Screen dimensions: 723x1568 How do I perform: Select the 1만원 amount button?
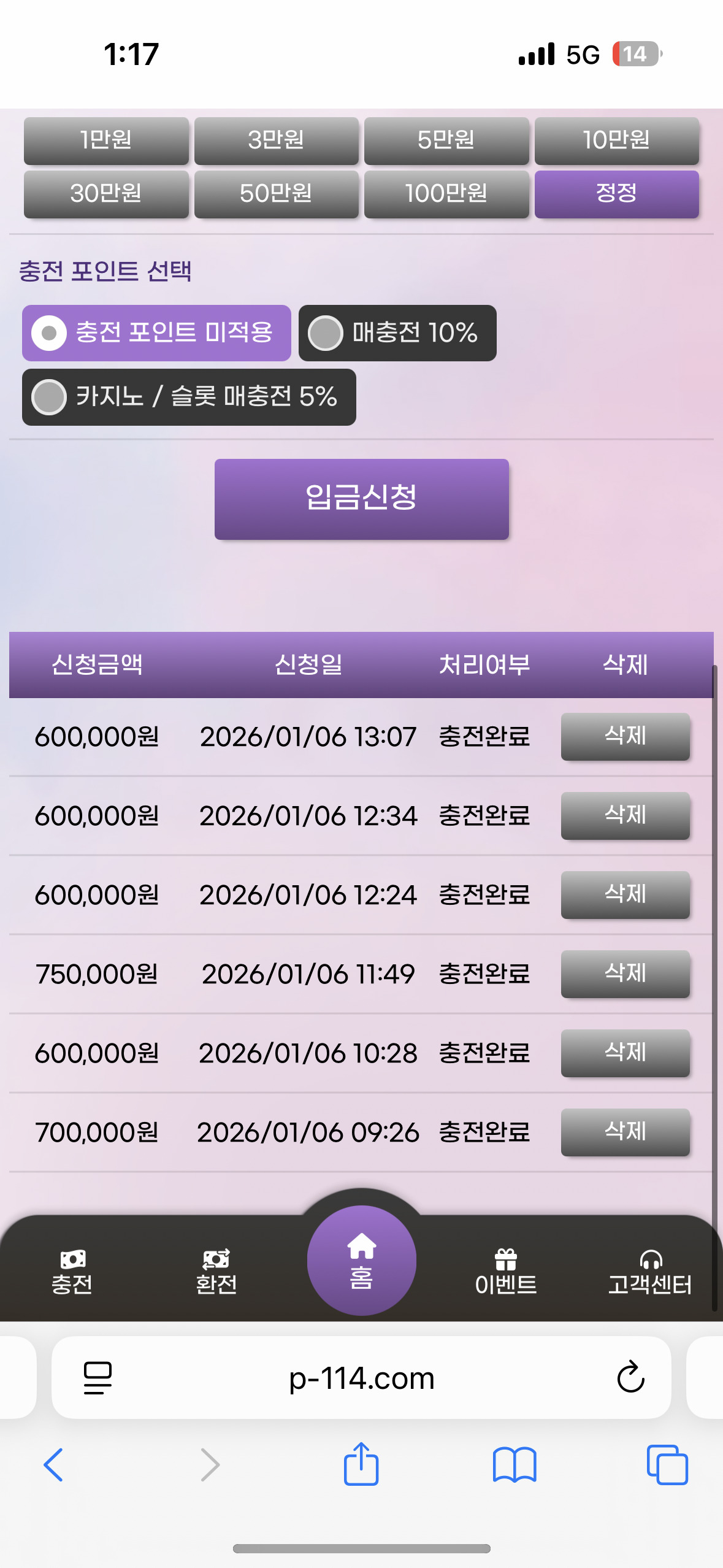click(106, 140)
